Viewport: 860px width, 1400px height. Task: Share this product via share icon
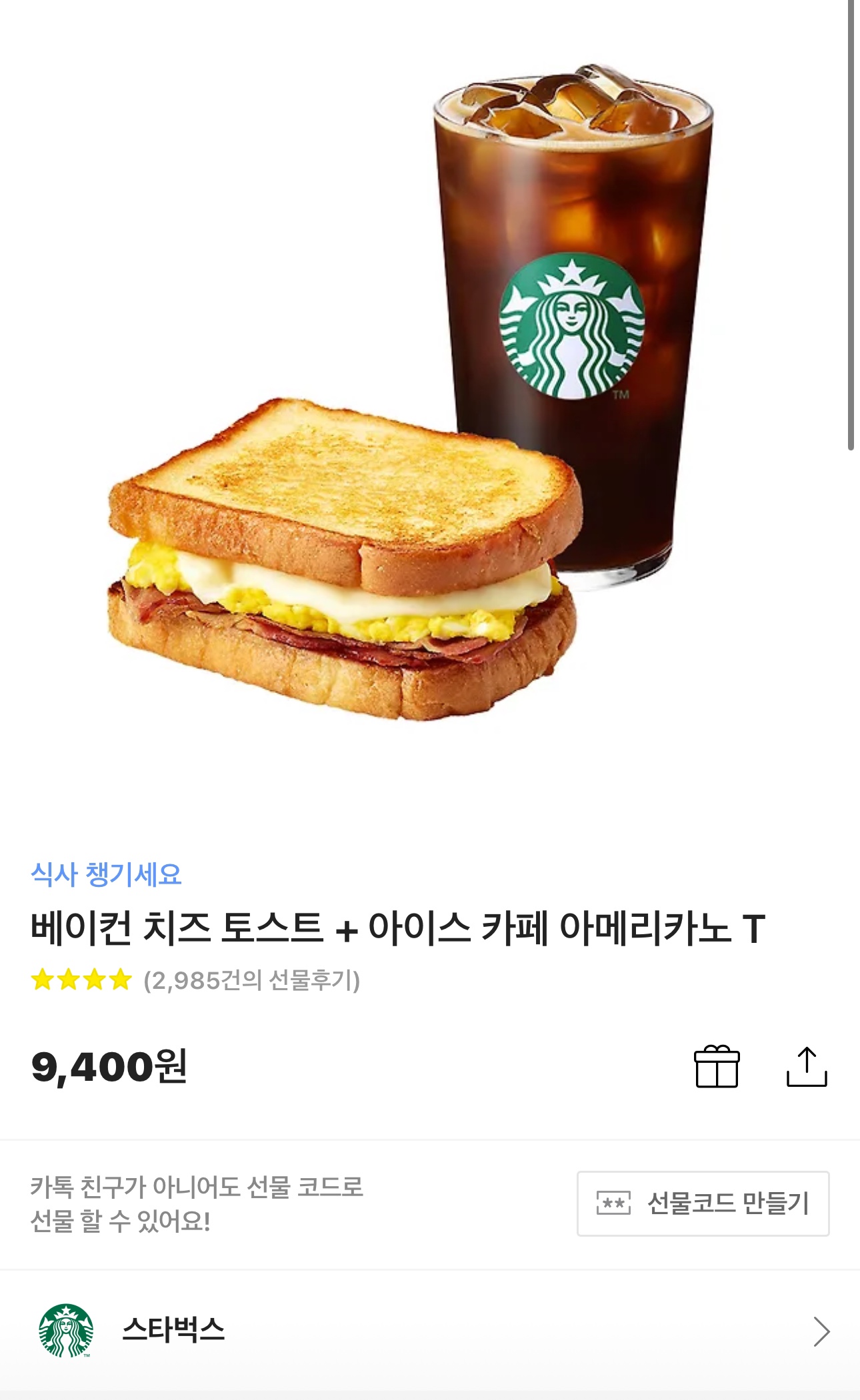point(807,1066)
